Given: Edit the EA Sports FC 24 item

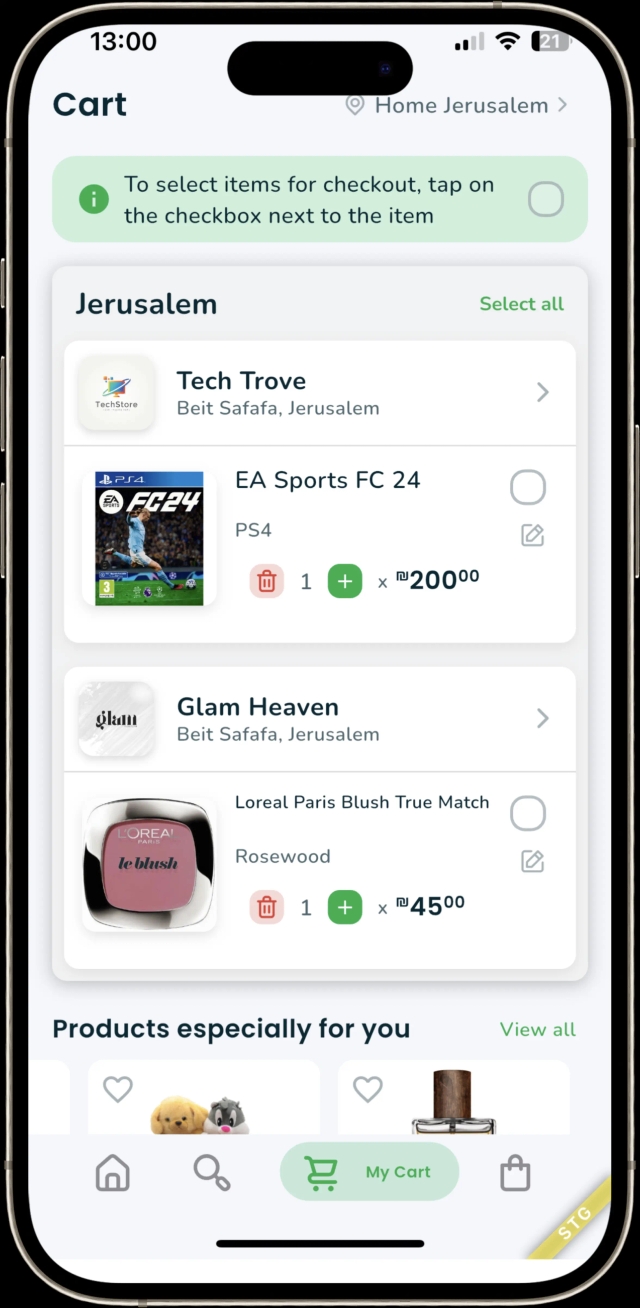Looking at the screenshot, I should [x=533, y=536].
